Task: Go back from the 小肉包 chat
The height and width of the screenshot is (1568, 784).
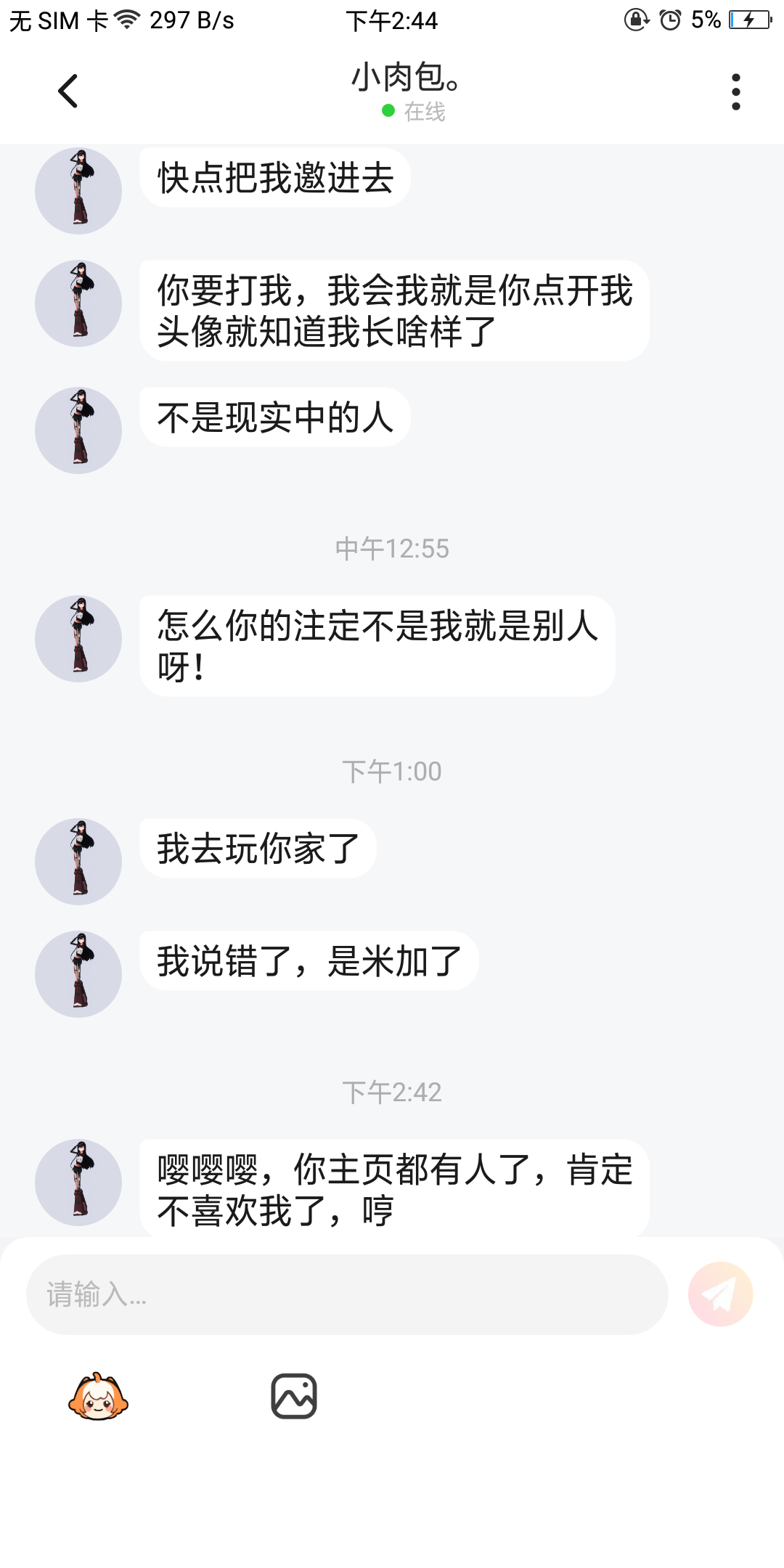Action: [68, 91]
